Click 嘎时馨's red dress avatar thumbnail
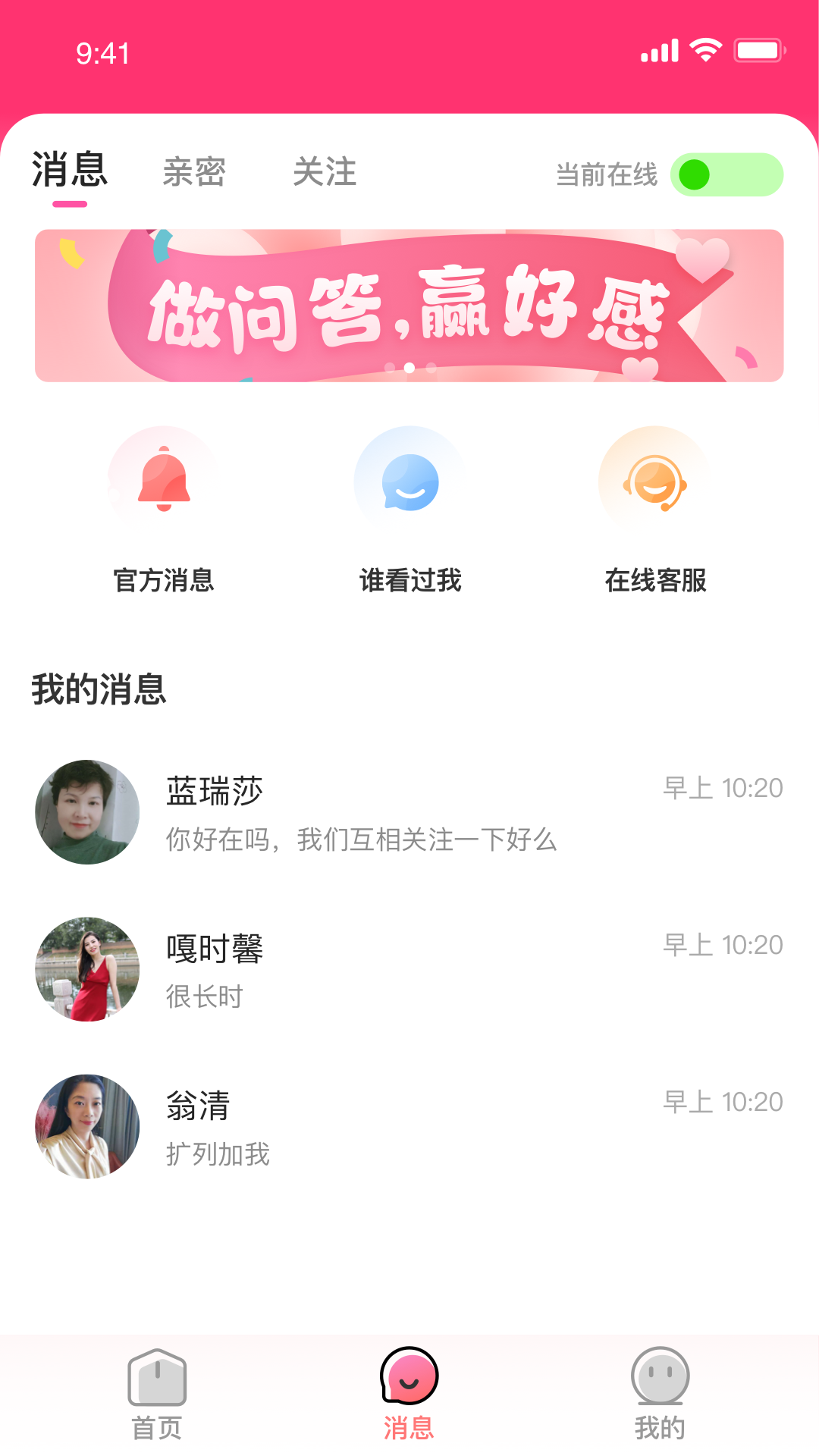This screenshot has height=1456, width=819. click(x=86, y=969)
